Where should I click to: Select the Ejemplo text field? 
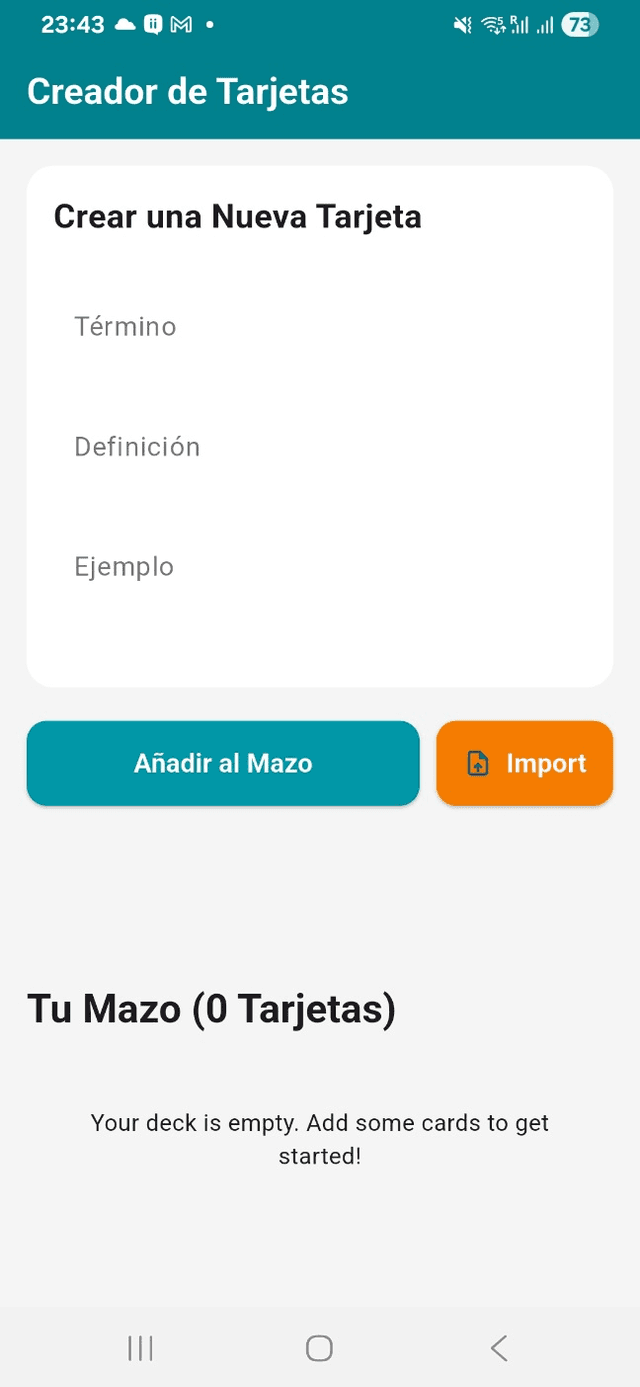[x=319, y=567]
